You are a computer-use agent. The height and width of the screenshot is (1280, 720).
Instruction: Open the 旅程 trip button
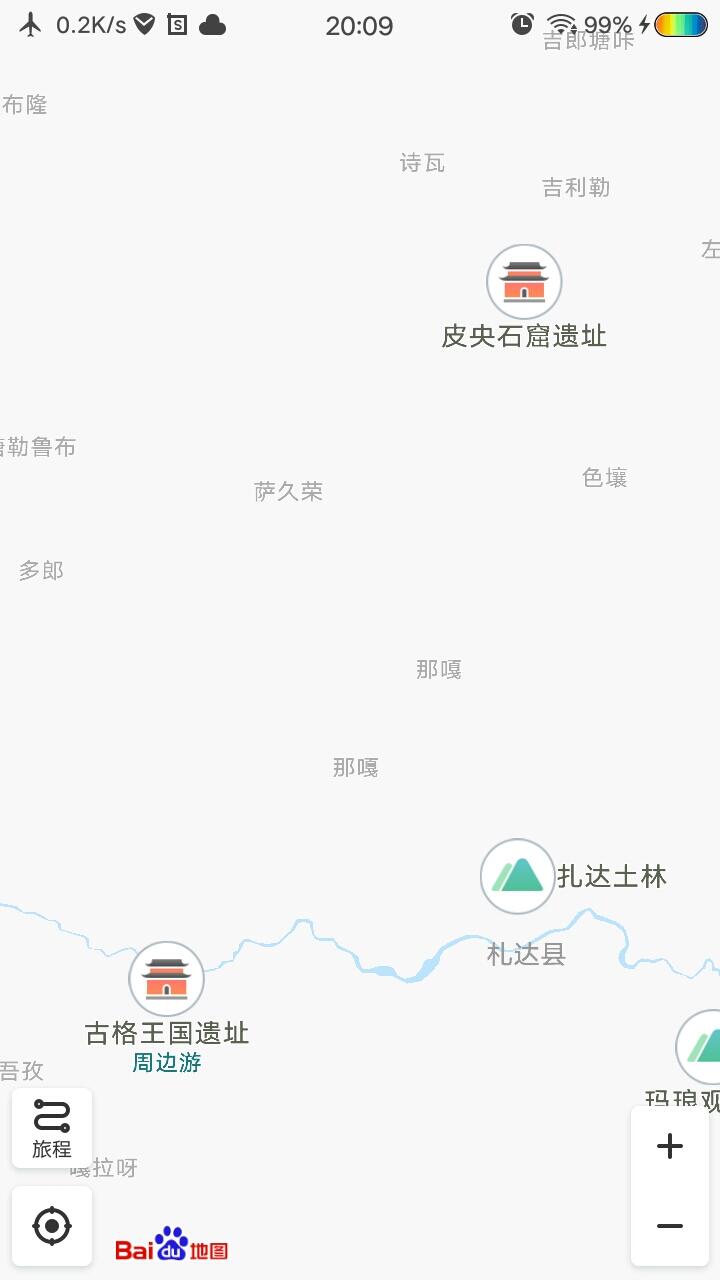tap(52, 1128)
